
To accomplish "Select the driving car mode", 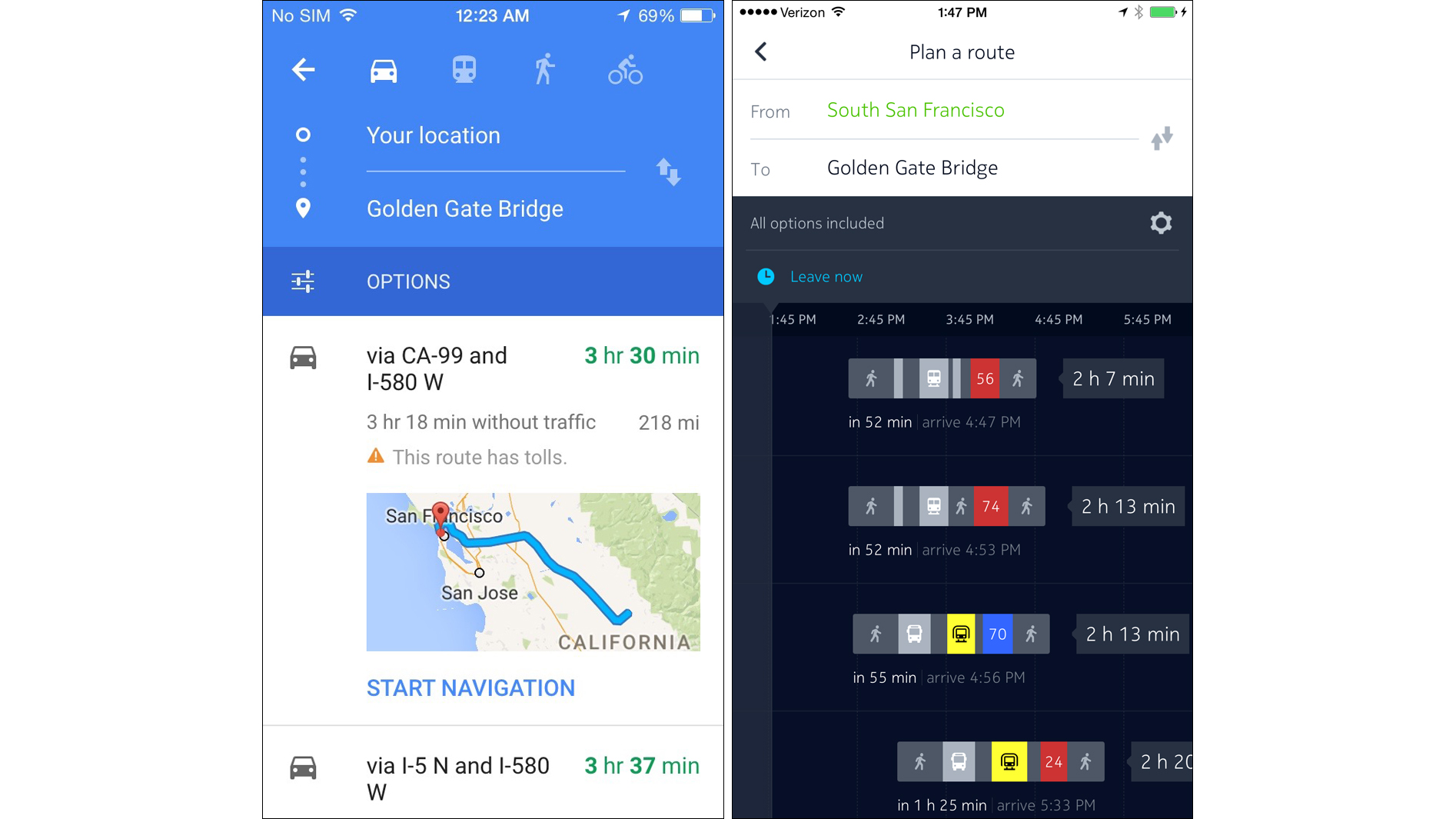I will pyautogui.click(x=384, y=71).
